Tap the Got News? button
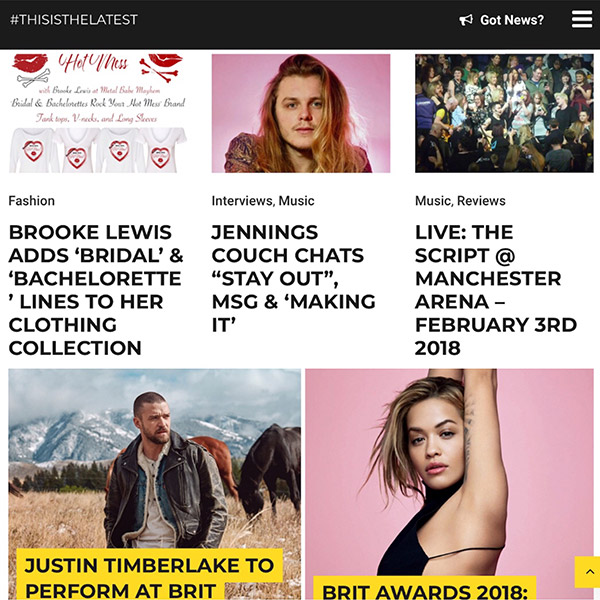Viewport: 600px width, 600px height. pyautogui.click(x=502, y=20)
